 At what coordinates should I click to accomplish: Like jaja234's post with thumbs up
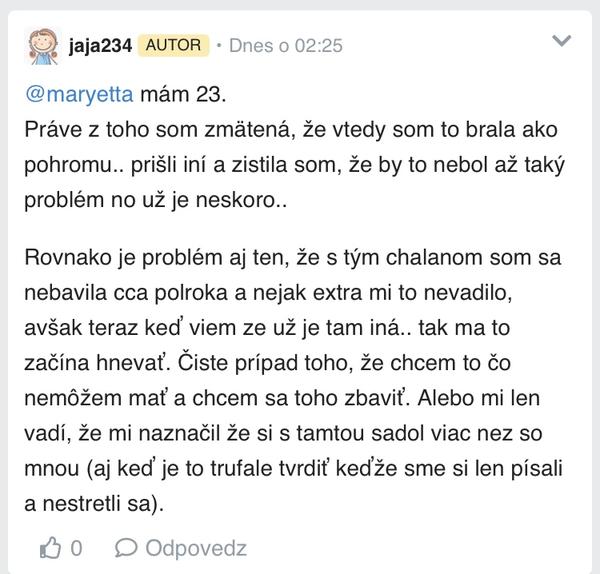point(50,548)
